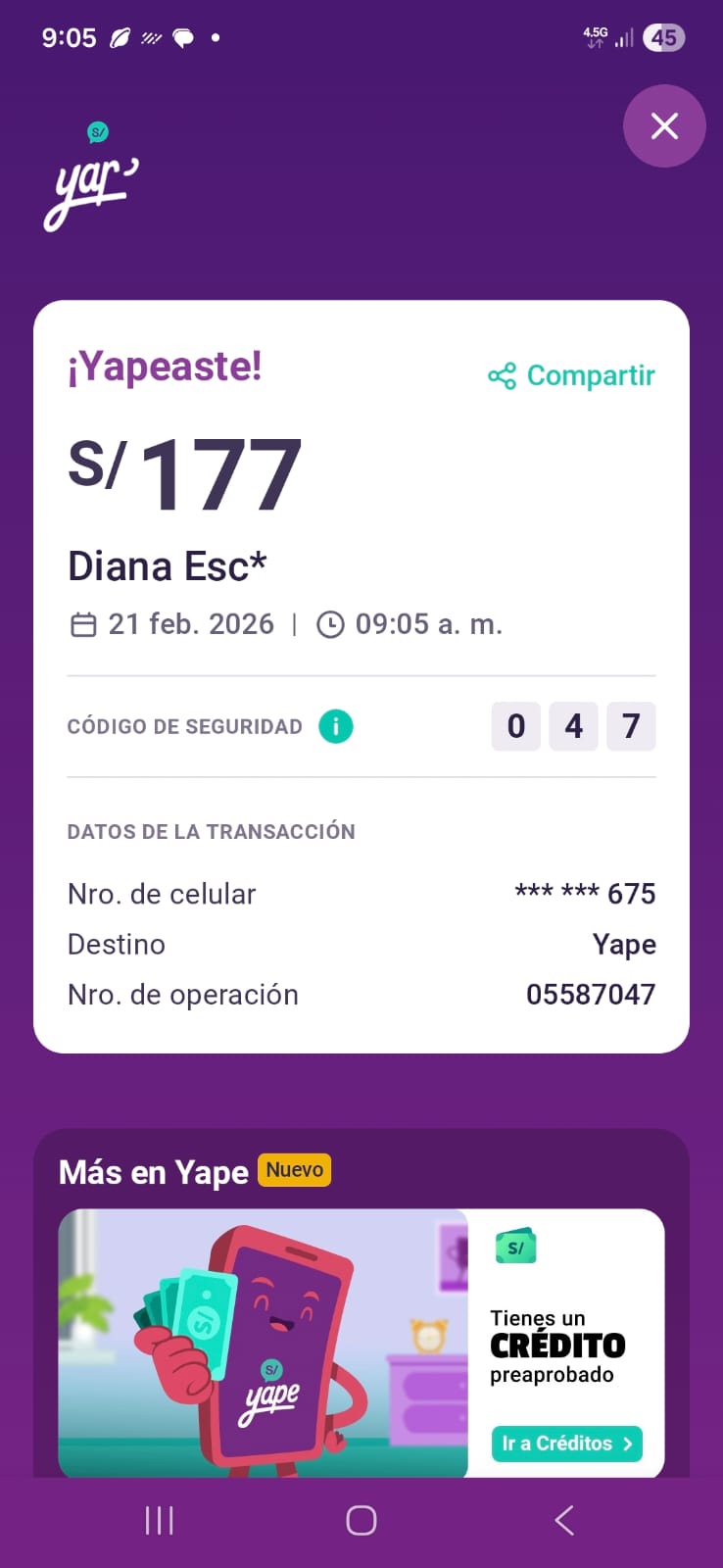
Task: Open the preapproved credit banner
Action: coord(361,1343)
